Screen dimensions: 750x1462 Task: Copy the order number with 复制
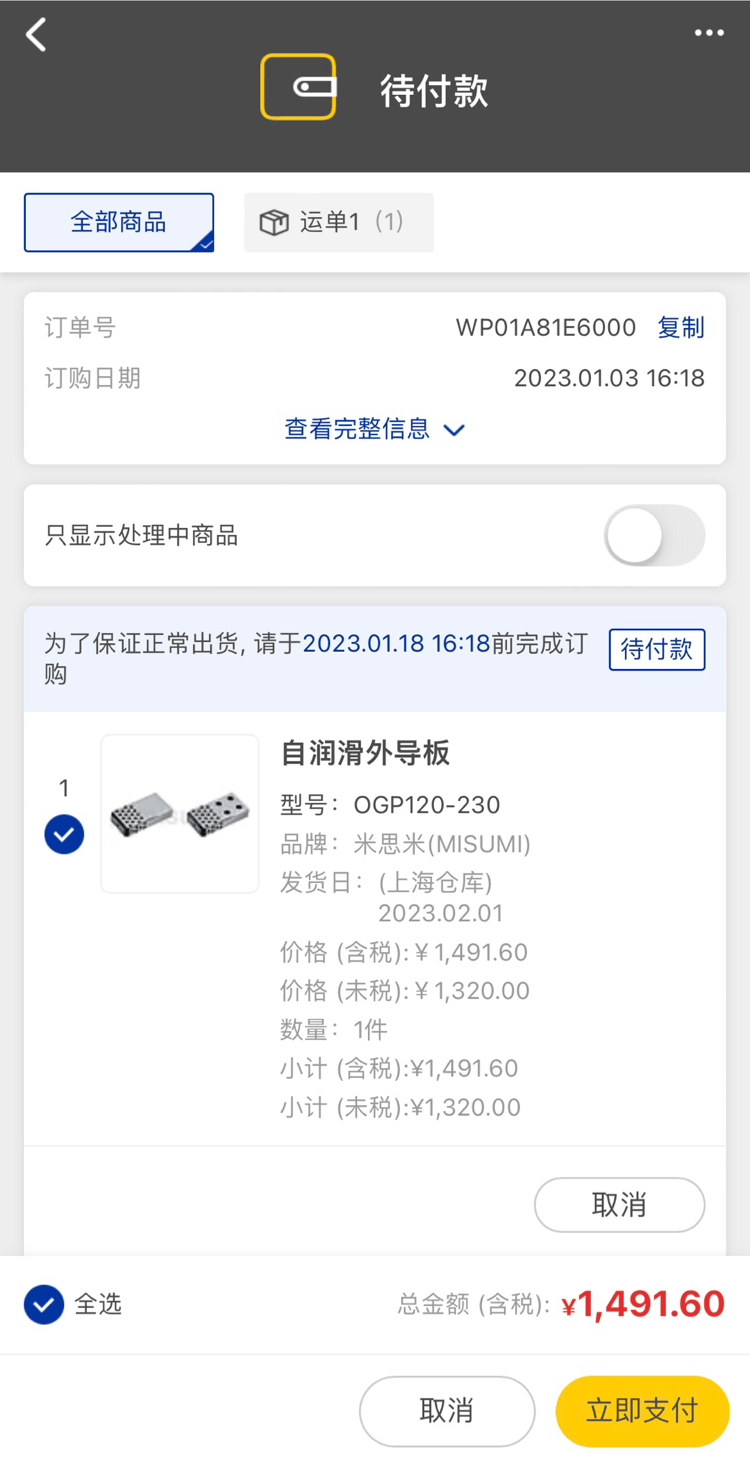tap(680, 328)
